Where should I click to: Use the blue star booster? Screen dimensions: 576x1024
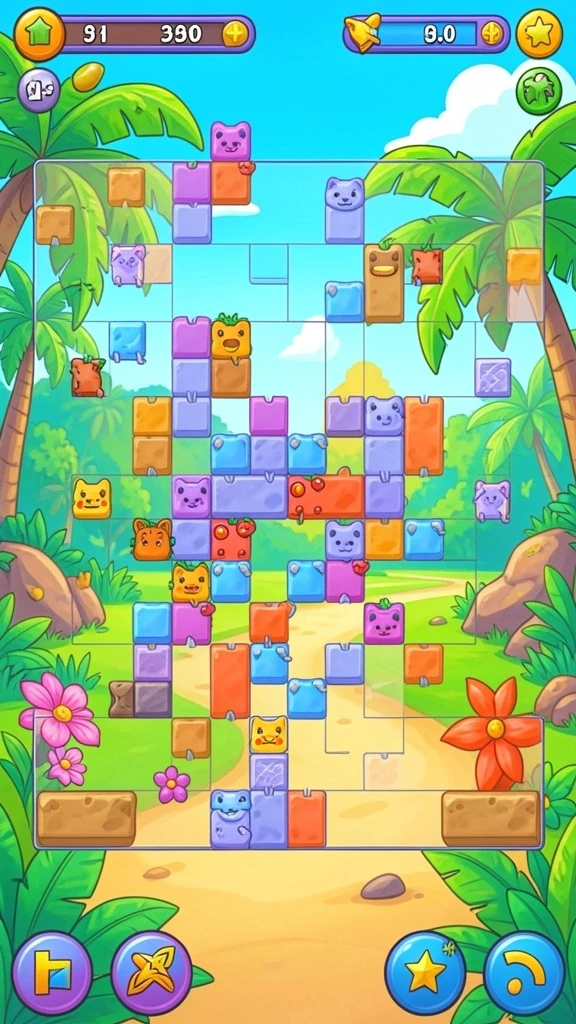[x=425, y=972]
